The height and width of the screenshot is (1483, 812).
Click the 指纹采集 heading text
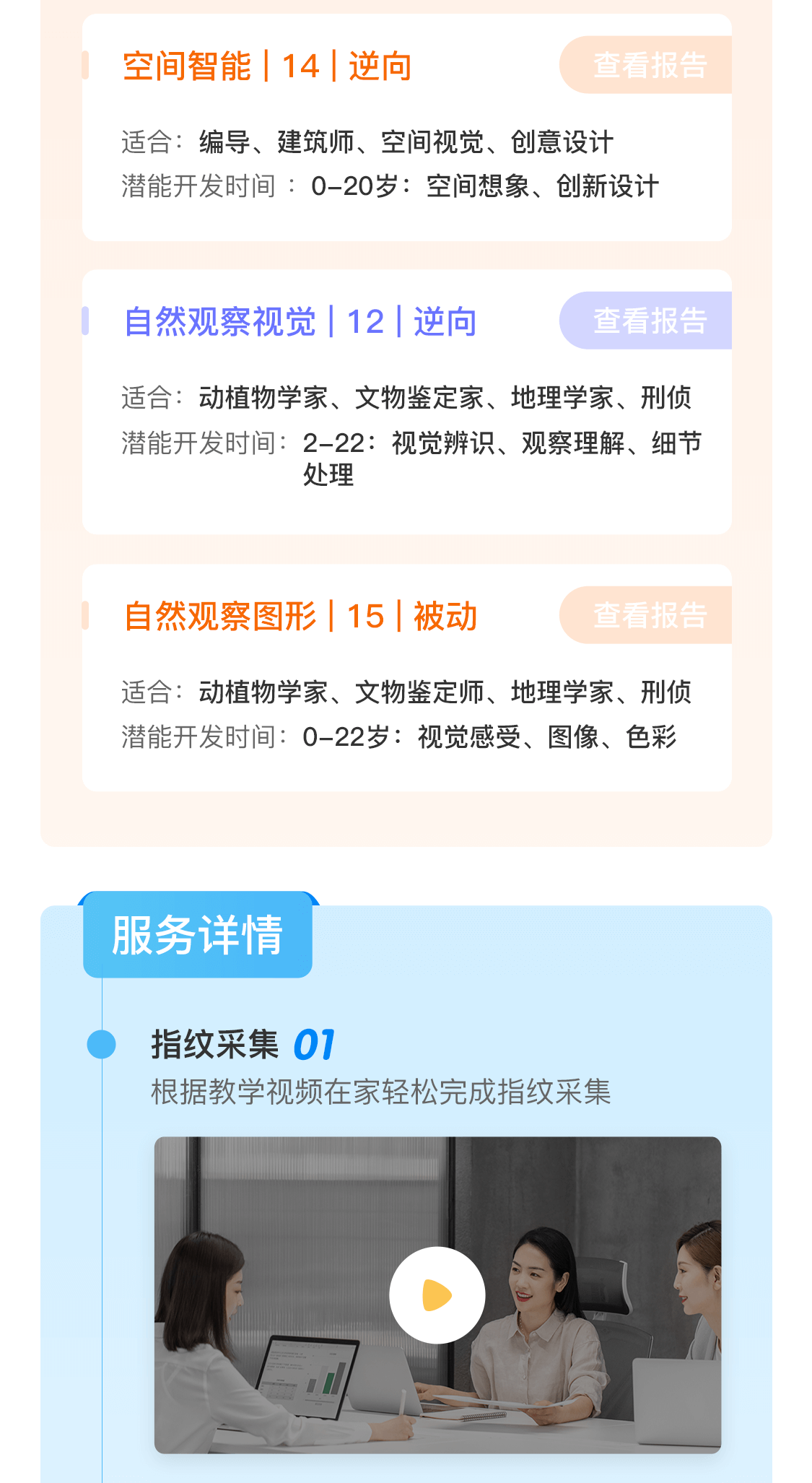216,1042
